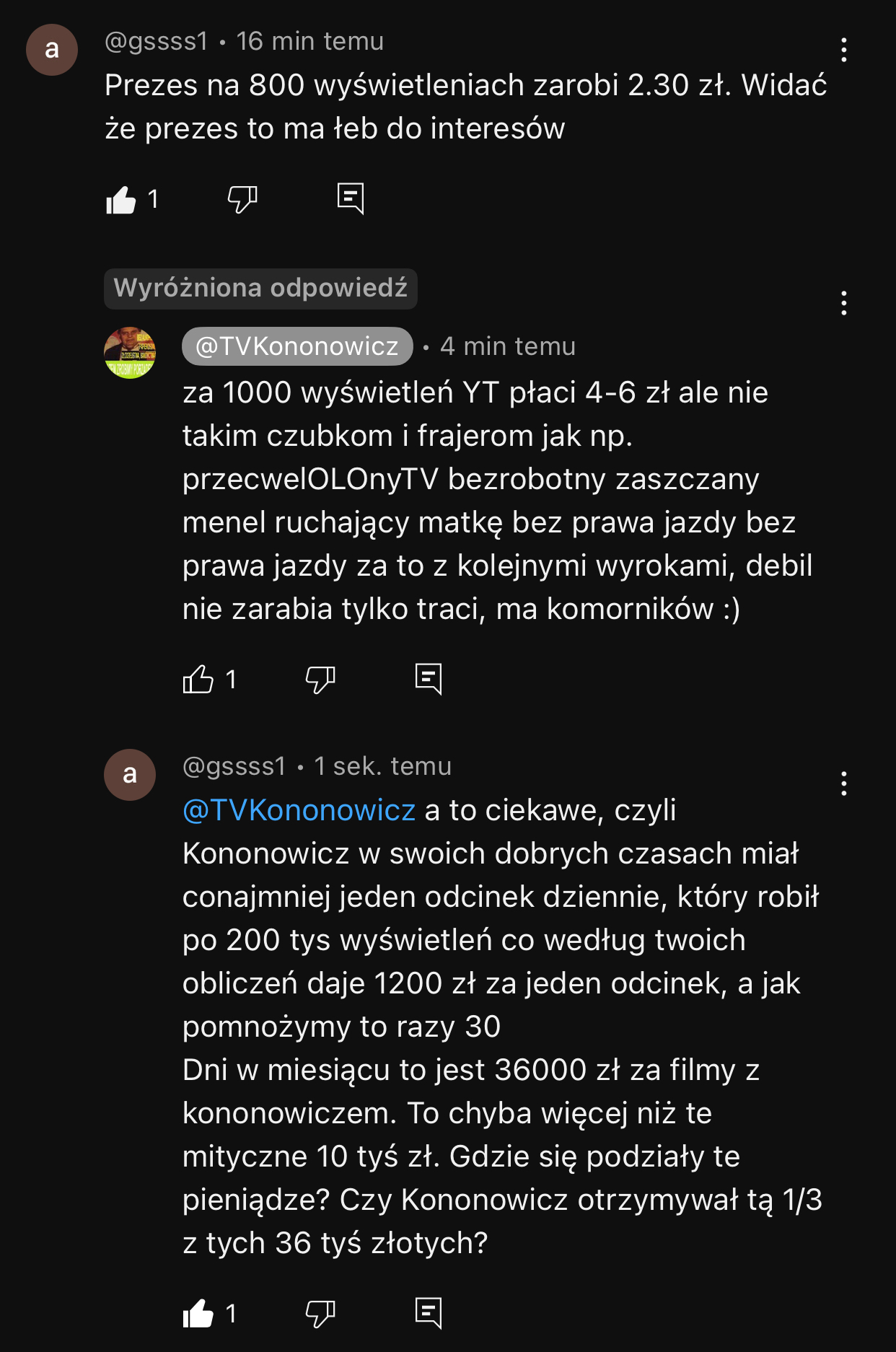The height and width of the screenshot is (1352, 896).
Task: Open TVKononowicz's profile picture
Action: pyautogui.click(x=130, y=353)
